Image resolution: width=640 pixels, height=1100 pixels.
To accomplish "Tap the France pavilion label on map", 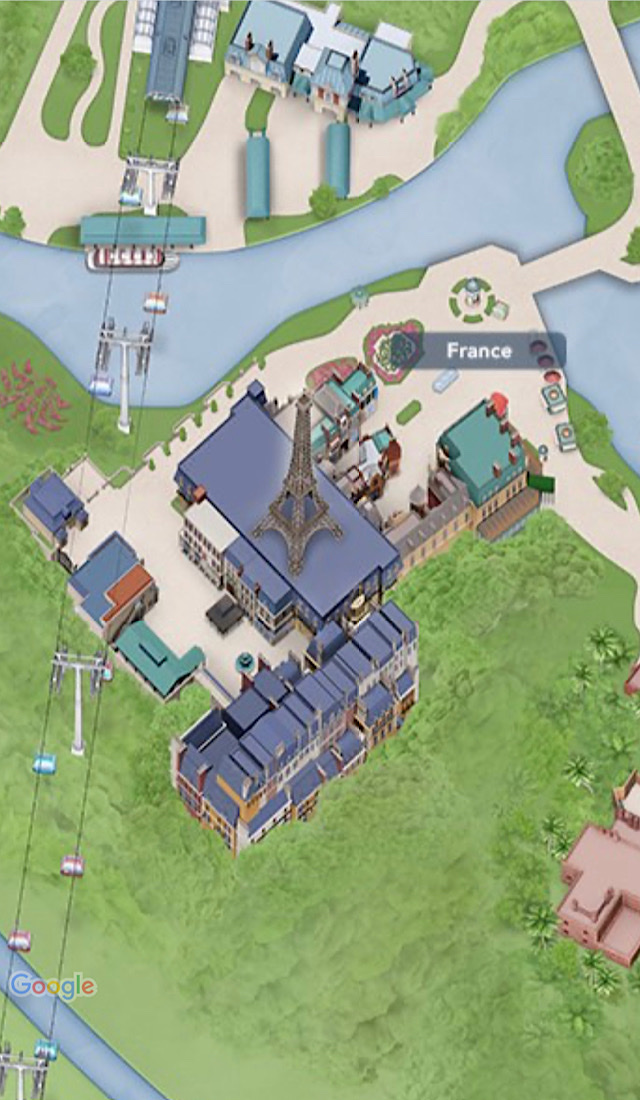I will [478, 351].
